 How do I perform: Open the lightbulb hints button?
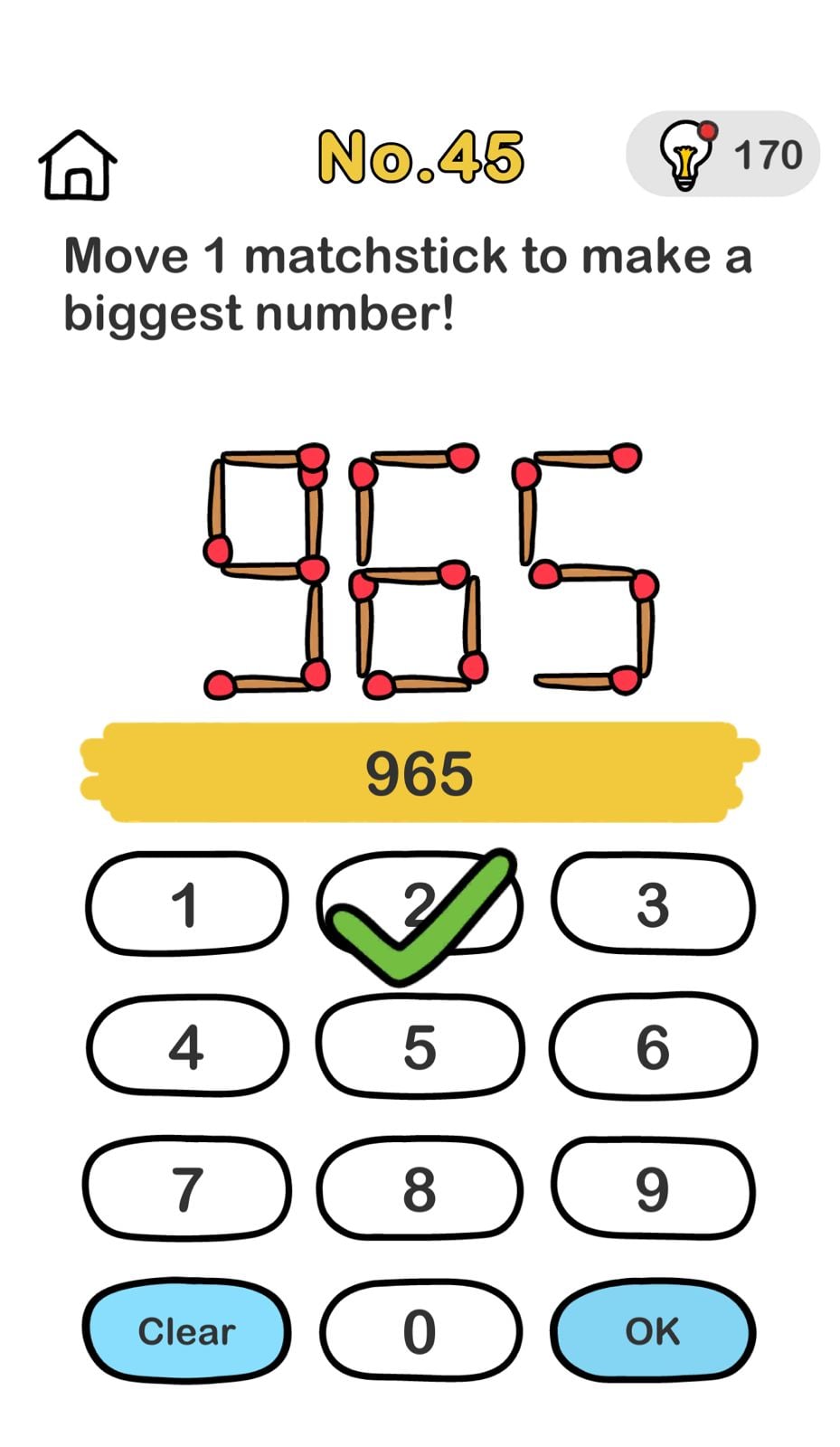[x=722, y=154]
